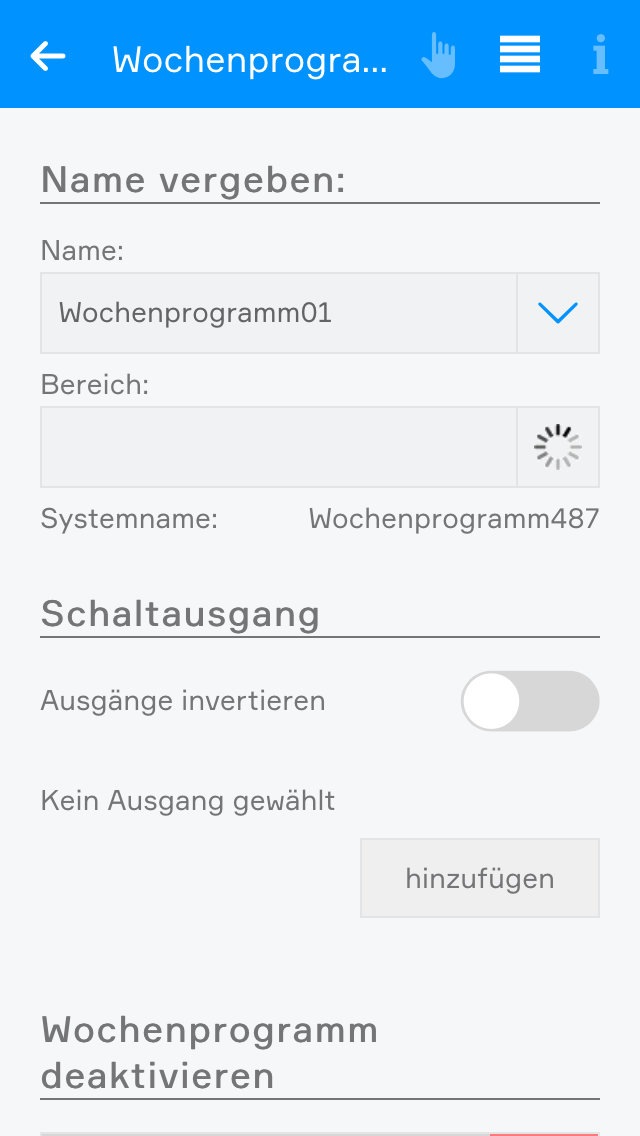Tap the hinzufügen button
The height and width of the screenshot is (1136, 640).
coord(480,878)
